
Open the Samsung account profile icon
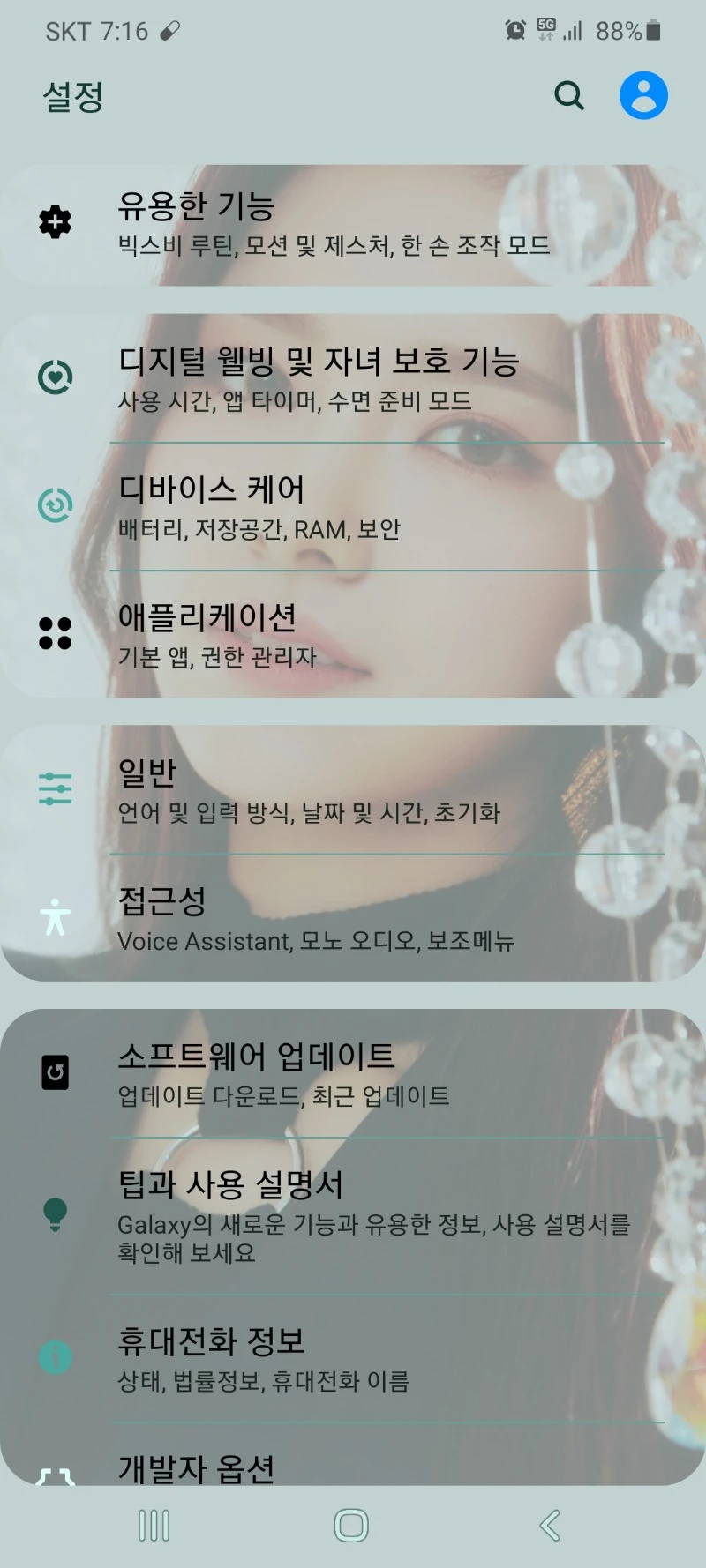[x=643, y=95]
